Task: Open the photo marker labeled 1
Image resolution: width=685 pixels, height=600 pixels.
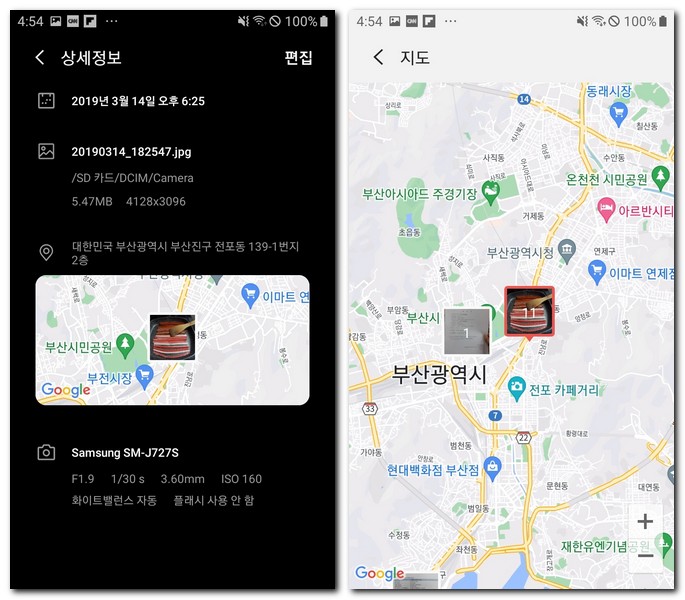Action: coord(466,331)
